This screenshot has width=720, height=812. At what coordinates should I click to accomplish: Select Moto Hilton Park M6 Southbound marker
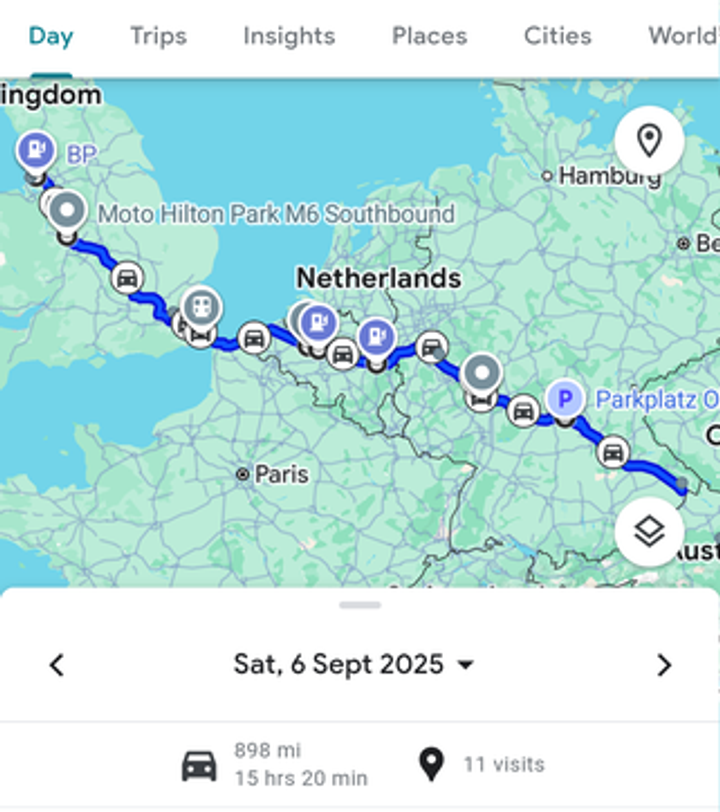pos(67,212)
